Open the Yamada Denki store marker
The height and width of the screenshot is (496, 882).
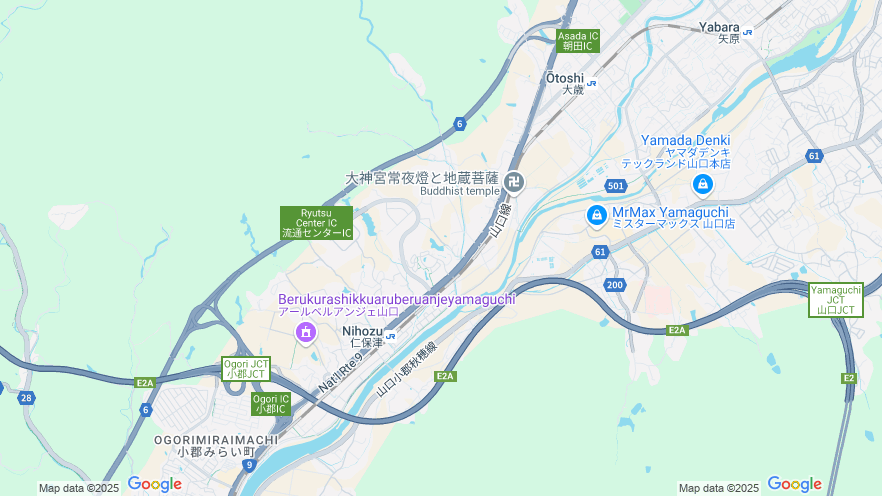(x=703, y=184)
